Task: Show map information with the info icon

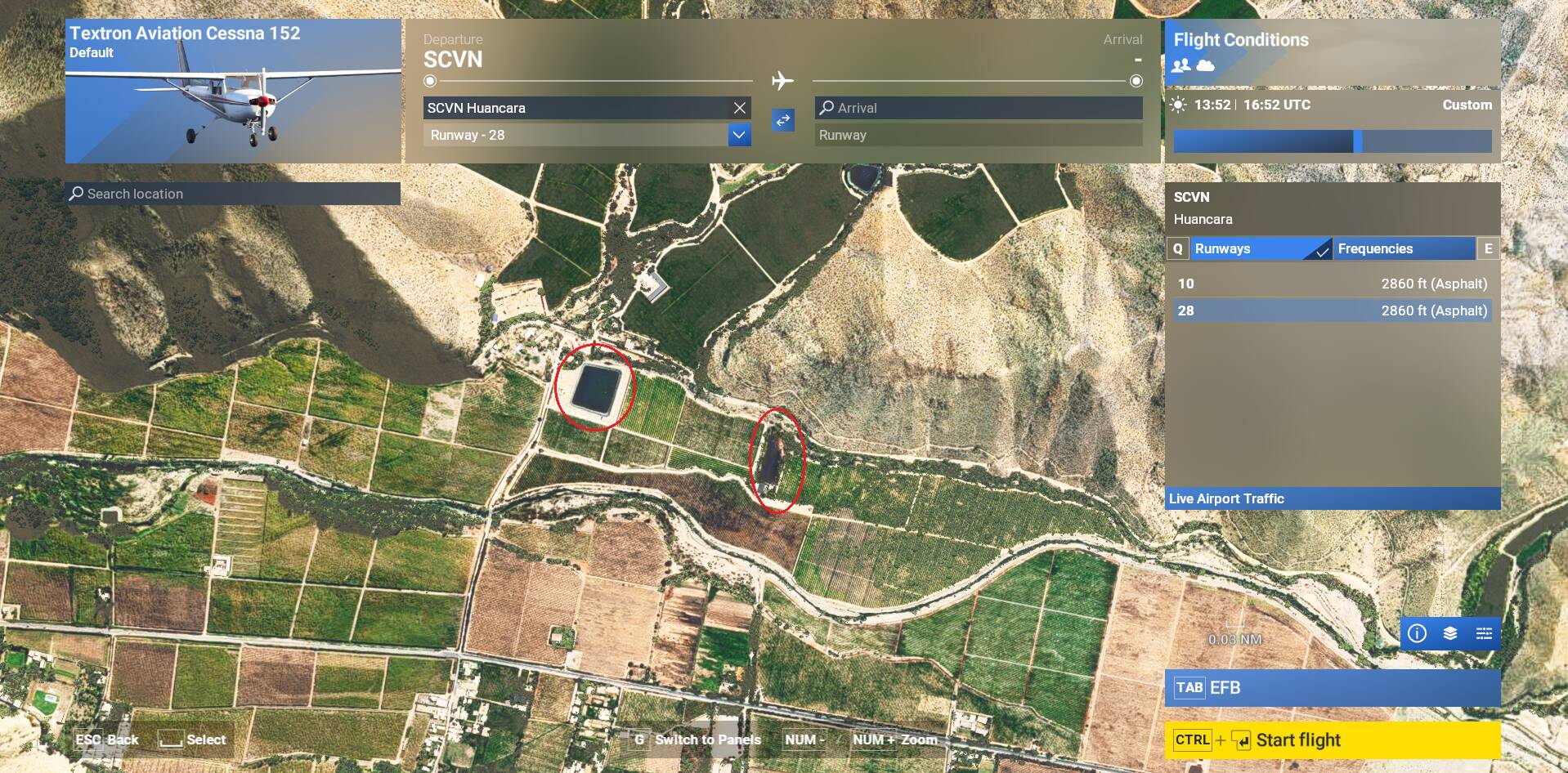Action: pyautogui.click(x=1417, y=633)
